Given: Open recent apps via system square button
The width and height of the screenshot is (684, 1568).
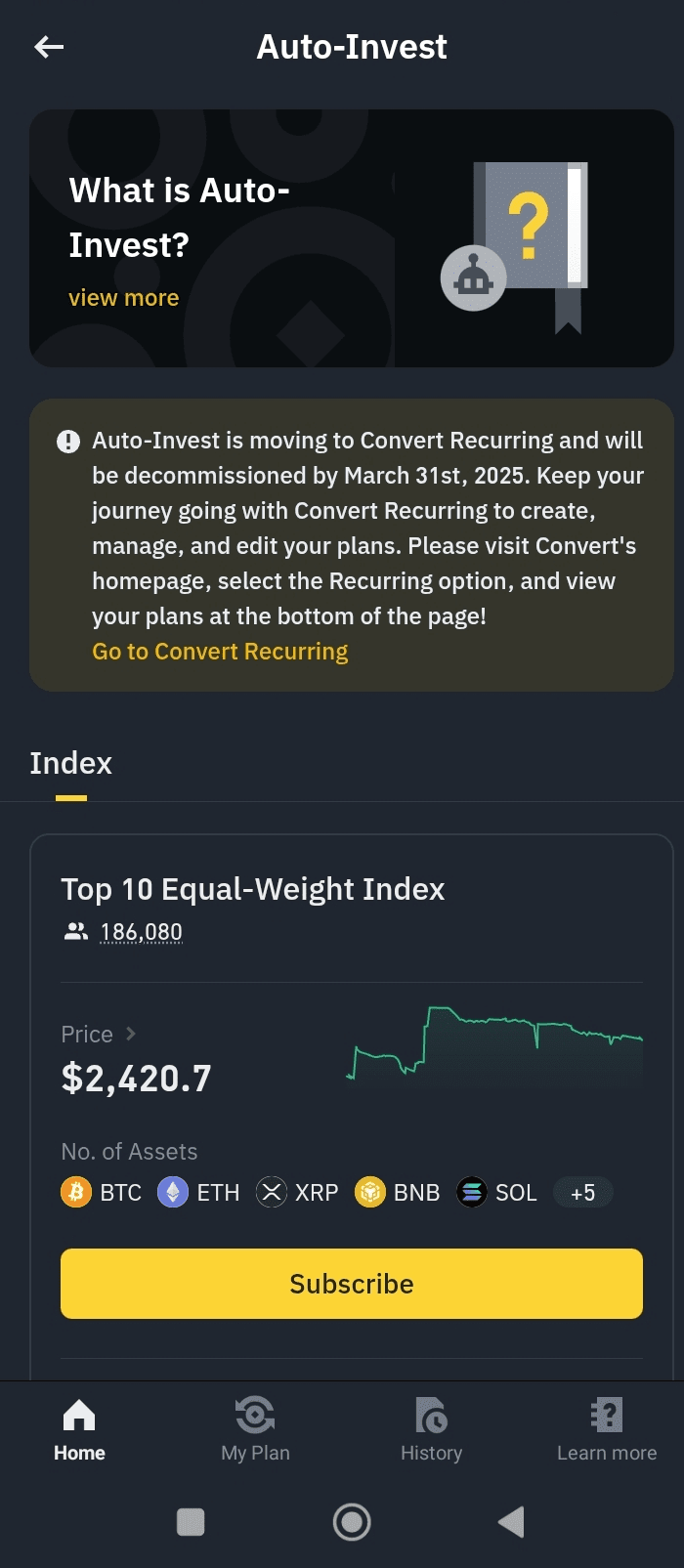Looking at the screenshot, I should click(x=191, y=1522).
